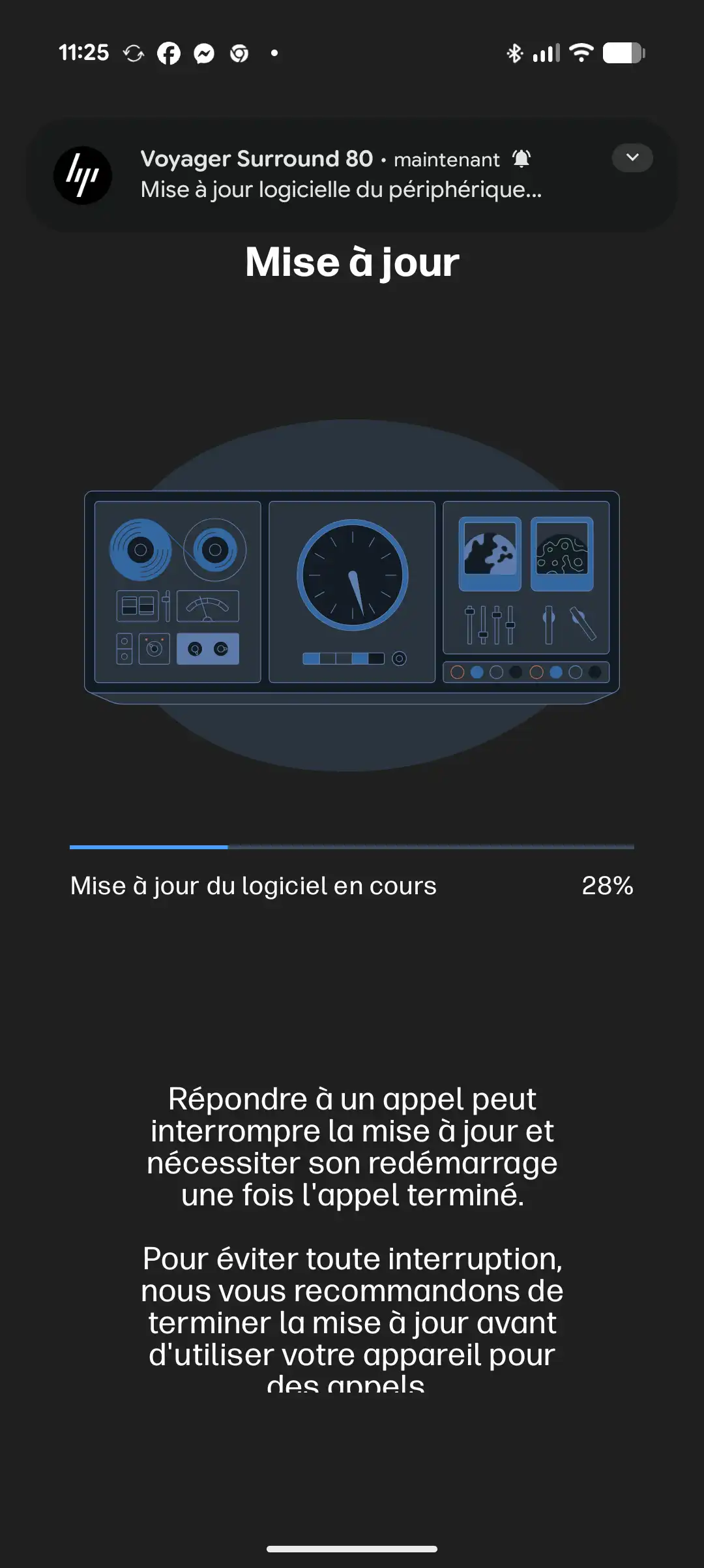The height and width of the screenshot is (1568, 704).
Task: Open the Voyager Surround 80 update notification
Action: [x=351, y=175]
